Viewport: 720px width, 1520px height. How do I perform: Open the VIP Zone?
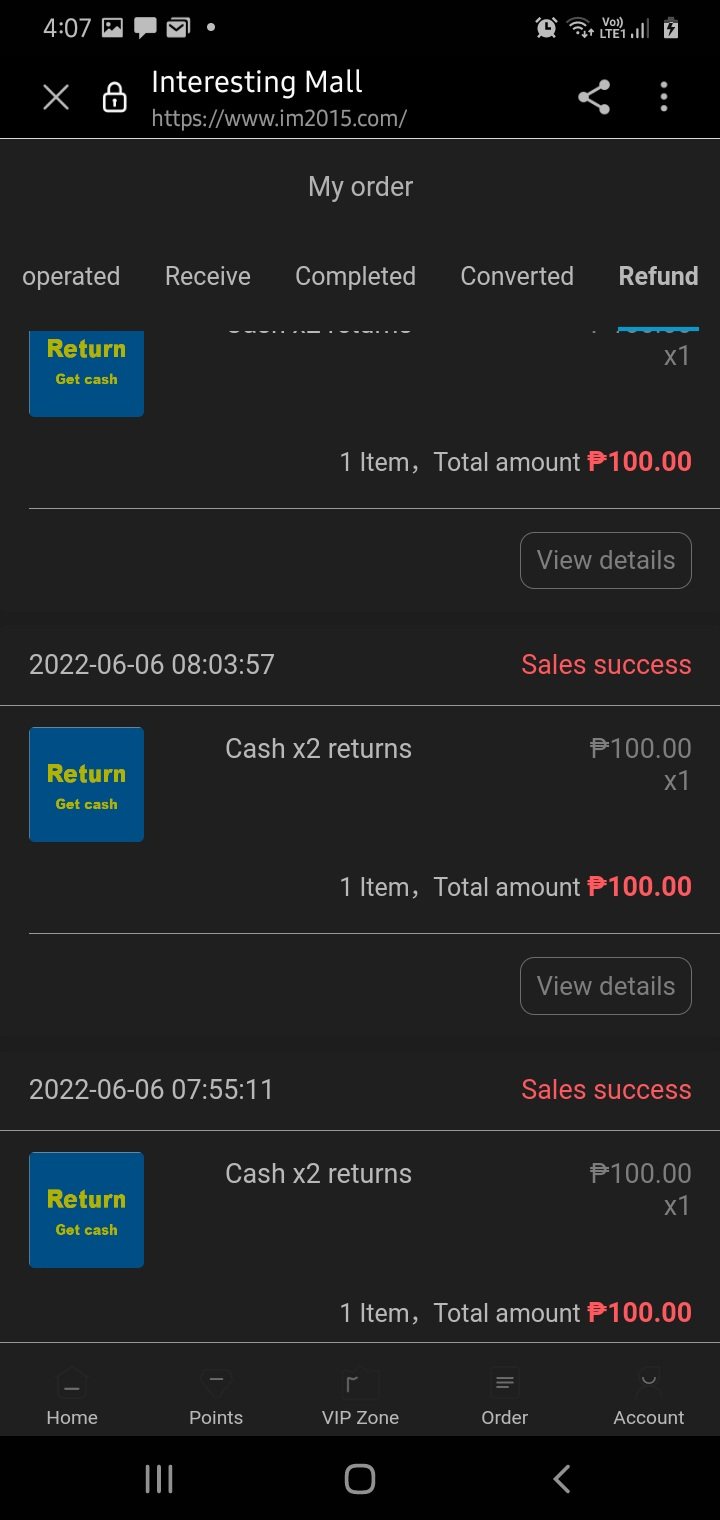pos(360,1397)
